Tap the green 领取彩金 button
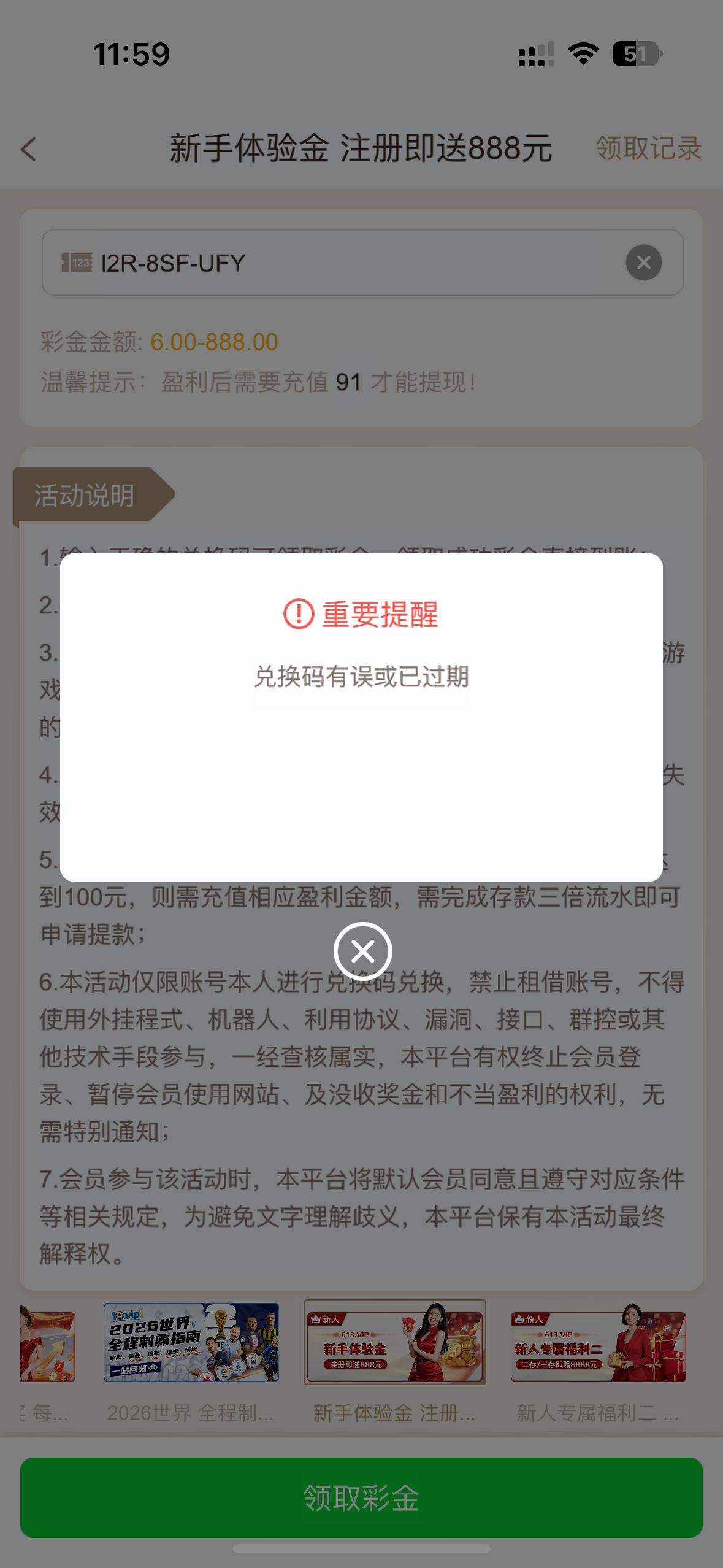723x1568 pixels. 361,1497
